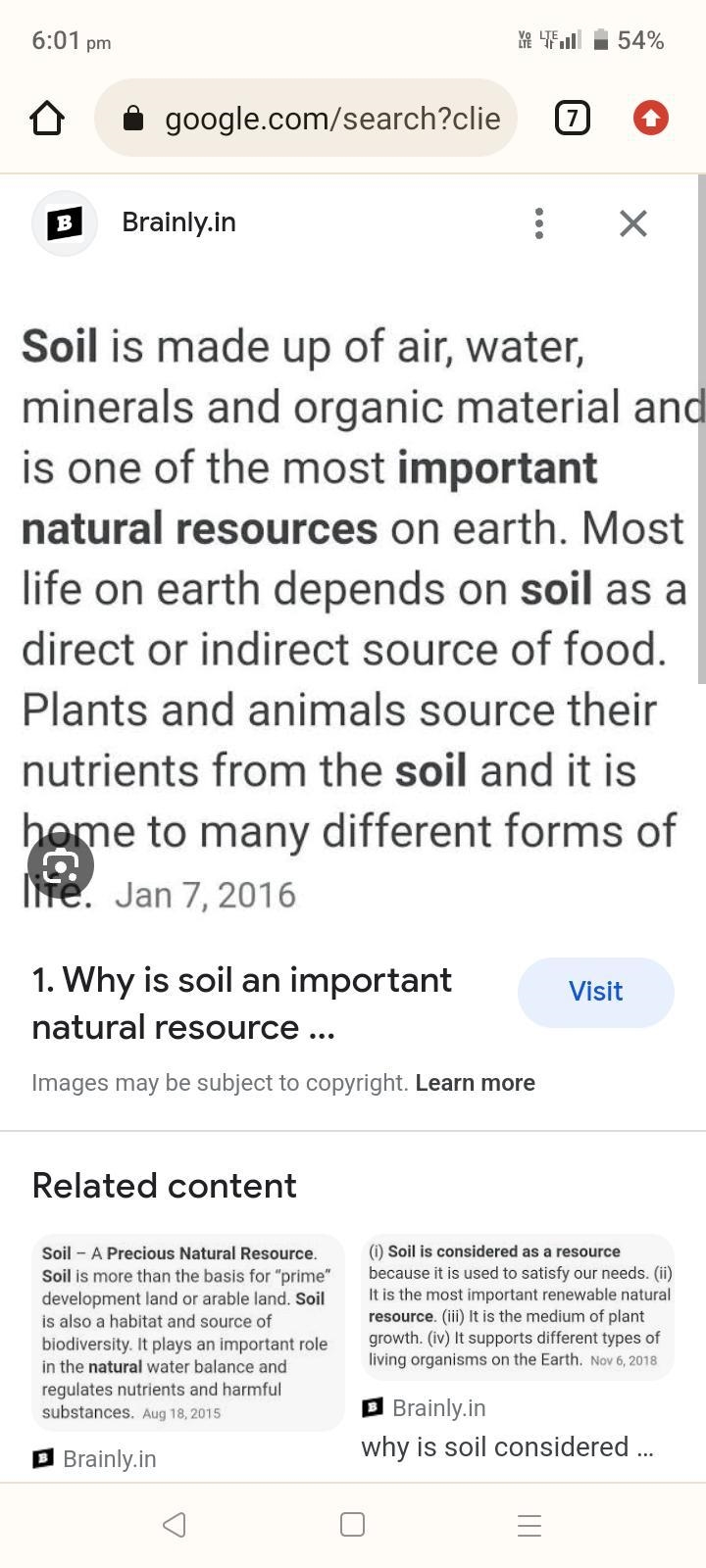Image resolution: width=706 pixels, height=1568 pixels.
Task: Open the three-dot menu next to Brainly.in
Action: 538,223
